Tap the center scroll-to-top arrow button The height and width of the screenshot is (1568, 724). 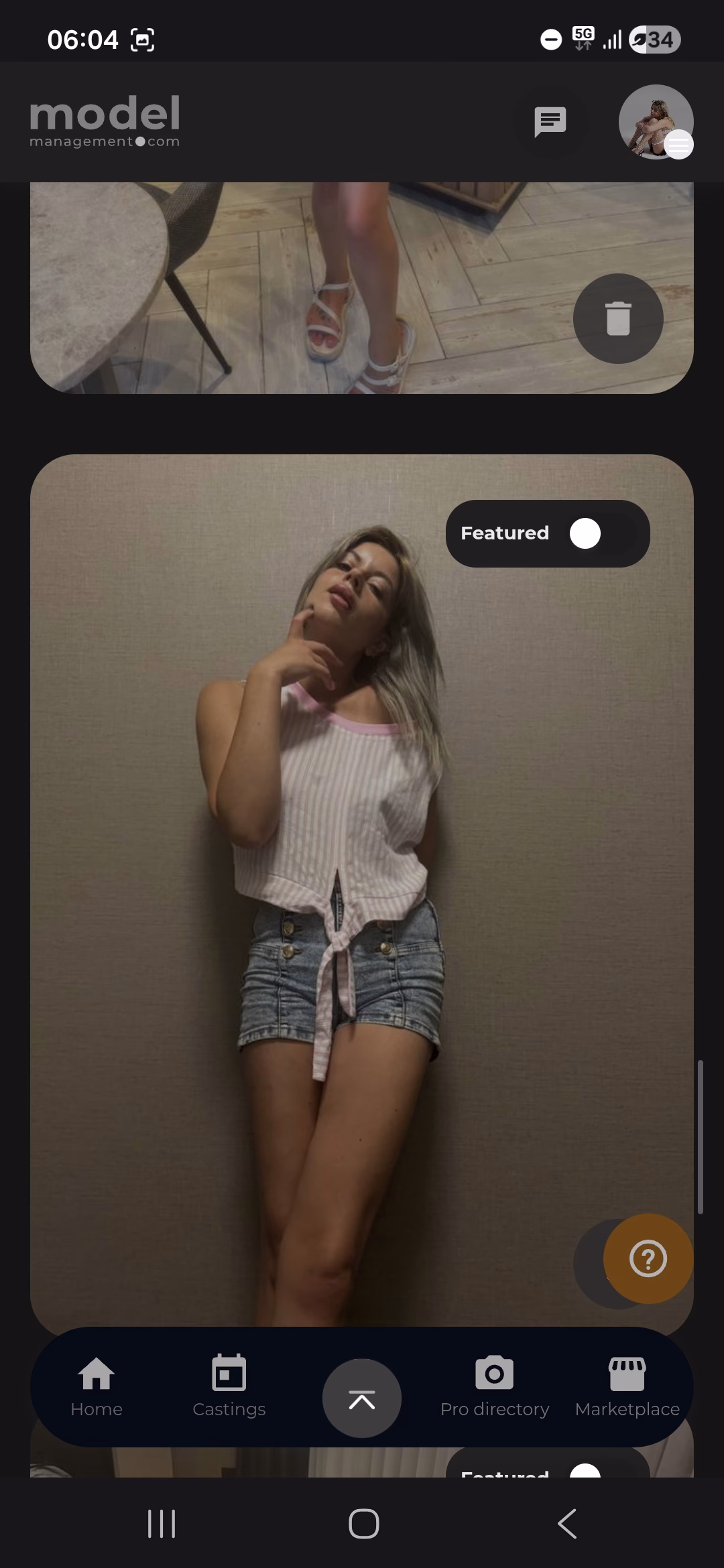point(362,1398)
